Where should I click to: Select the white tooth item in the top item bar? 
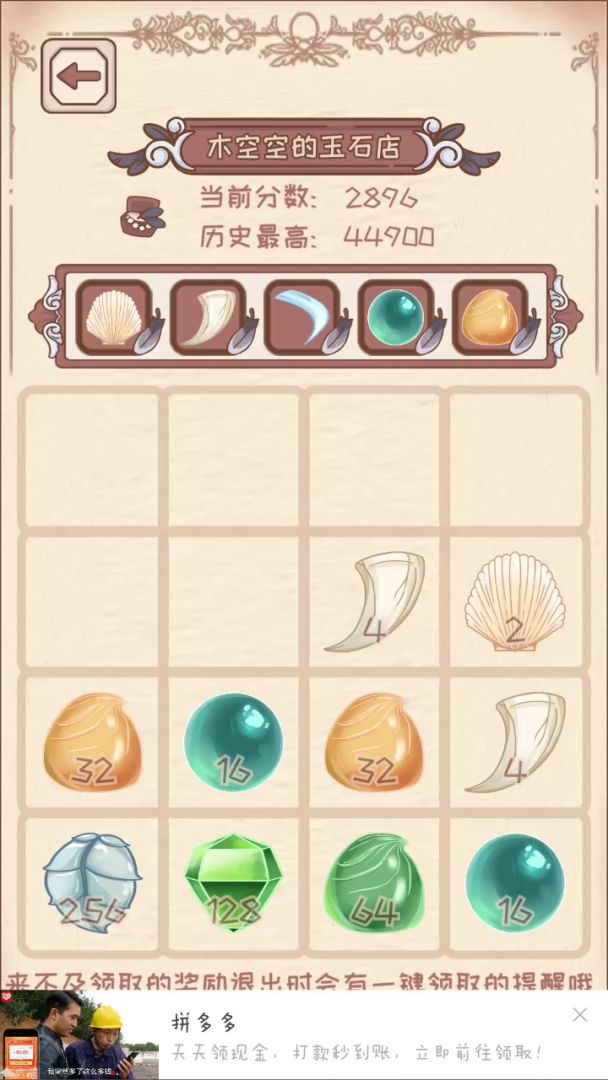208,317
